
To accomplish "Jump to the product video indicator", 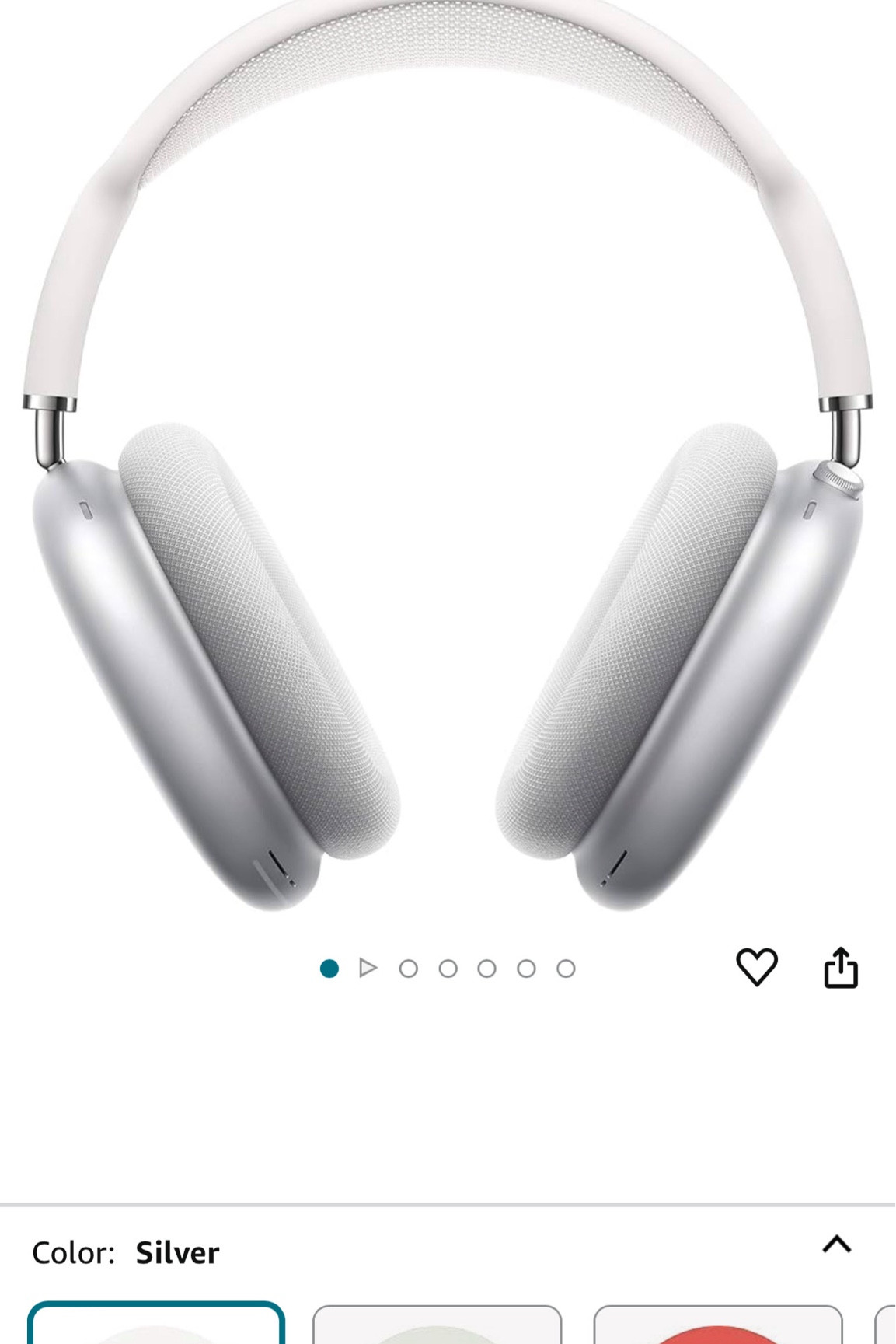I will click(368, 968).
